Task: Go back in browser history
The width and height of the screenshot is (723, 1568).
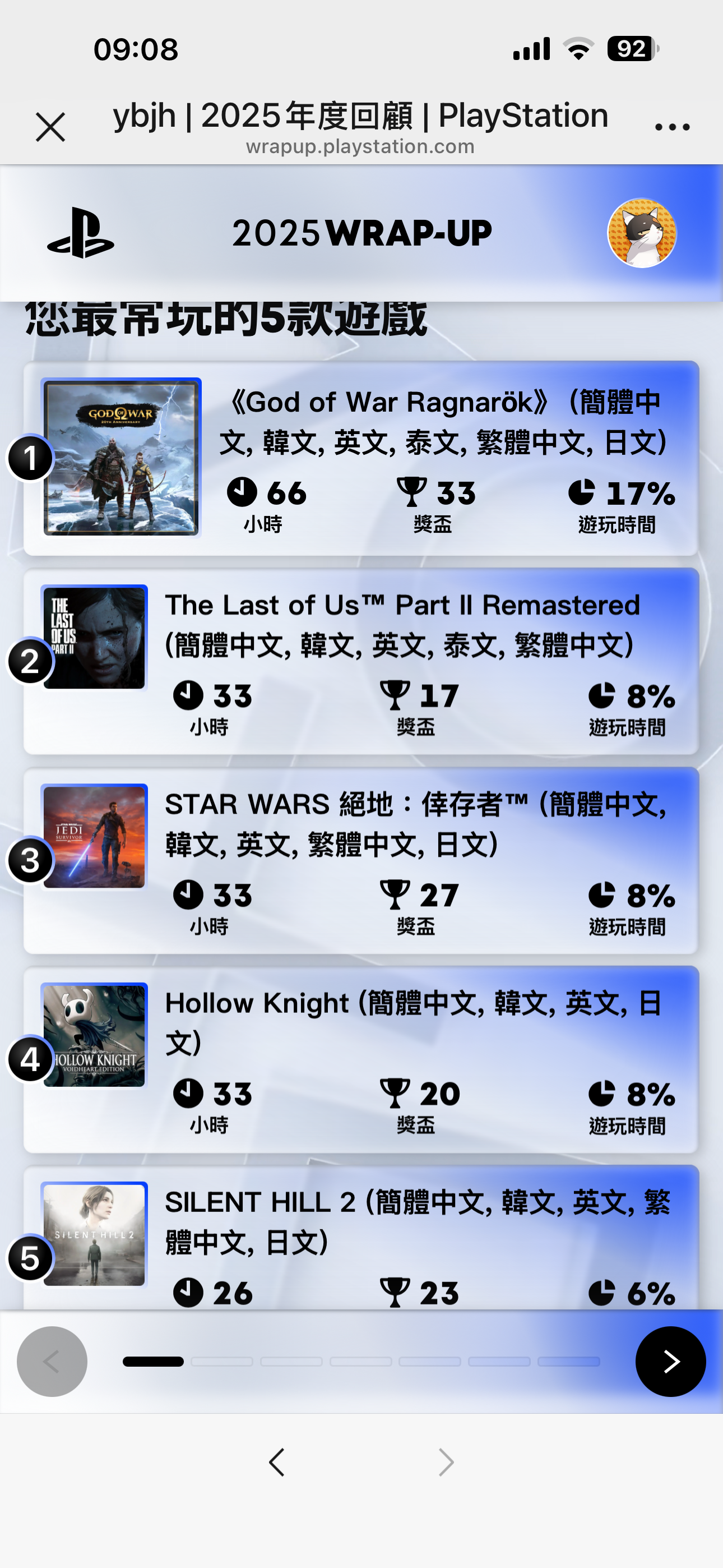Action: pyautogui.click(x=277, y=1462)
